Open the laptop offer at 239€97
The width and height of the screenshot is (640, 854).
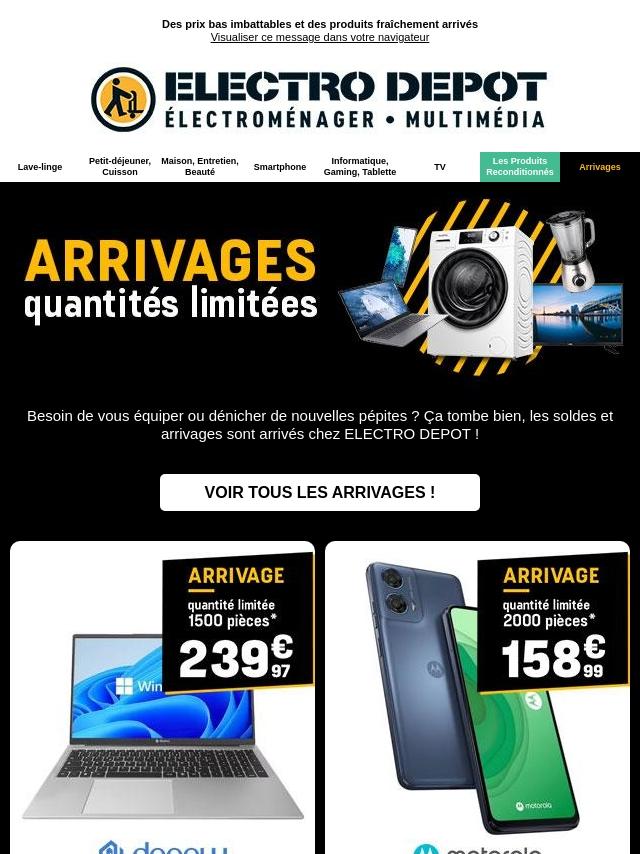(162, 700)
